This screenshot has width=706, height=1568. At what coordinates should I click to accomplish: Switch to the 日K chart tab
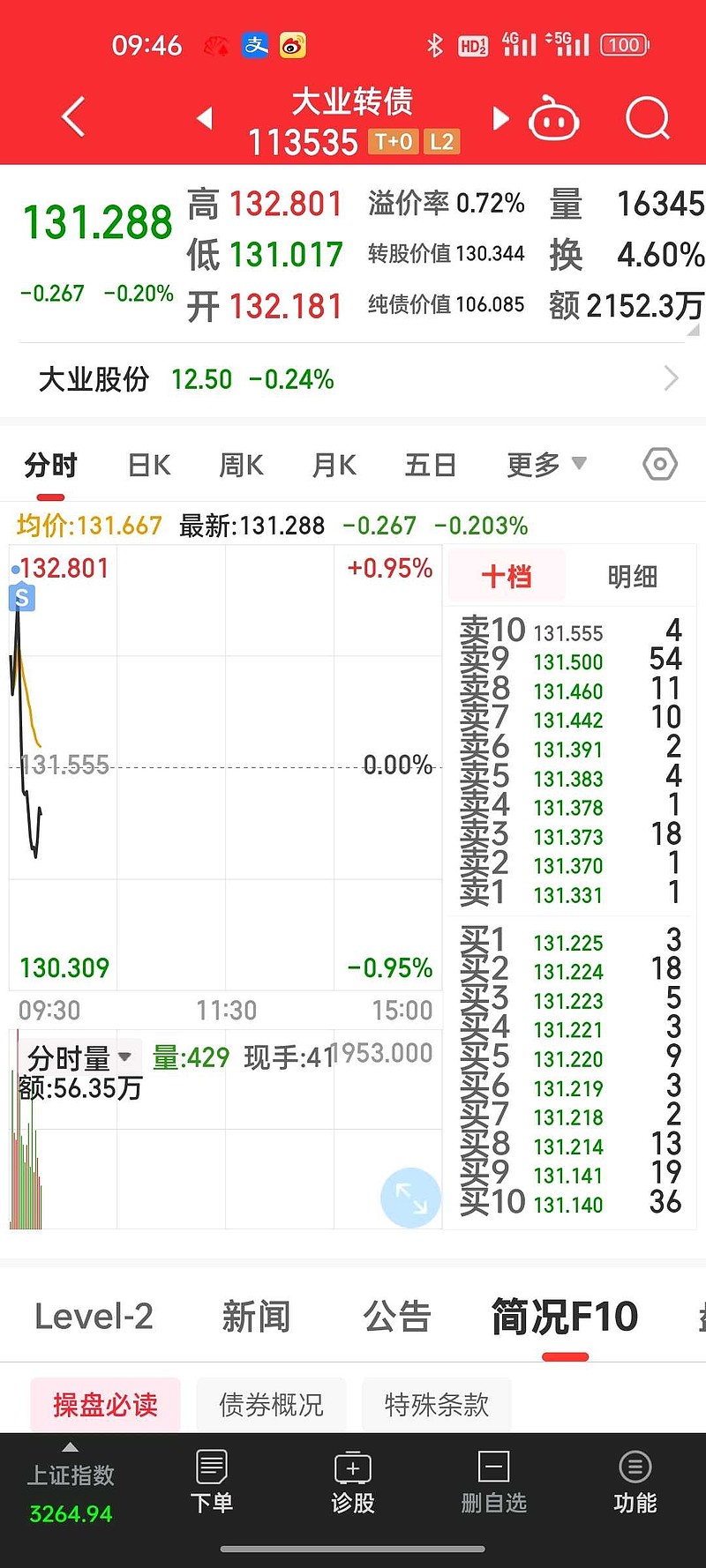pos(149,465)
